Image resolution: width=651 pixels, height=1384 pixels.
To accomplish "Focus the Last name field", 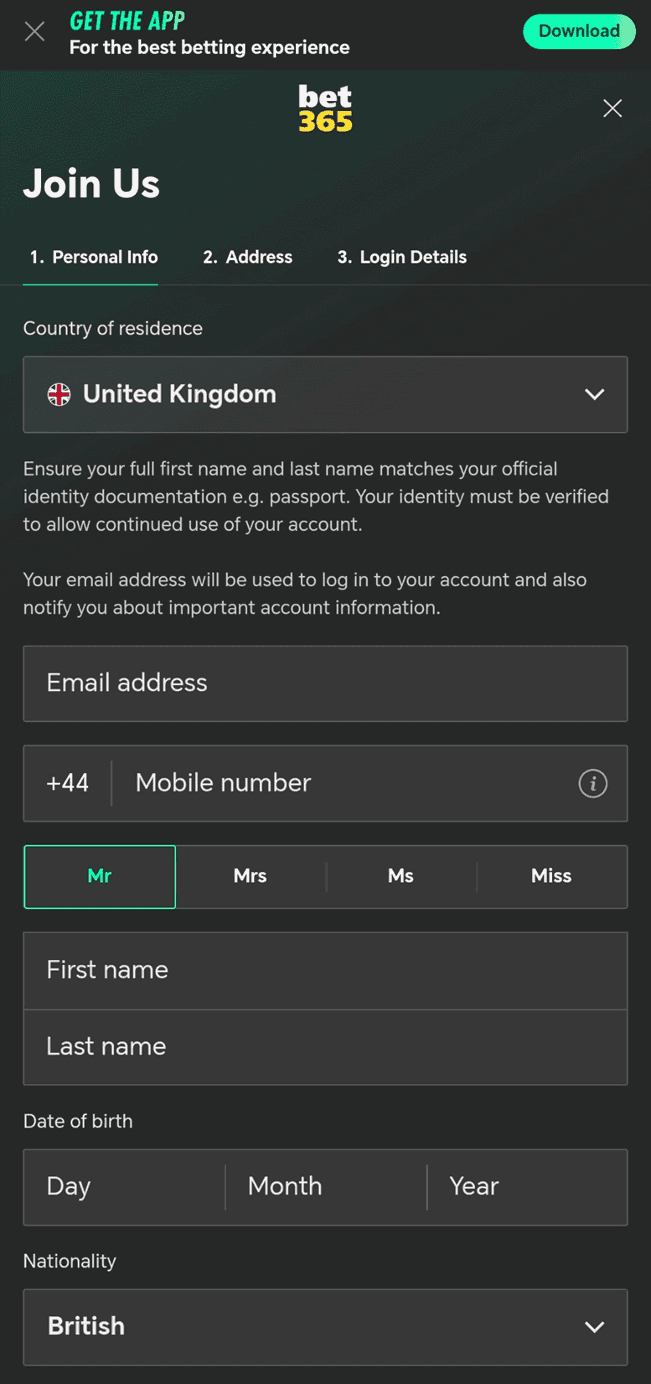I will (x=325, y=1046).
